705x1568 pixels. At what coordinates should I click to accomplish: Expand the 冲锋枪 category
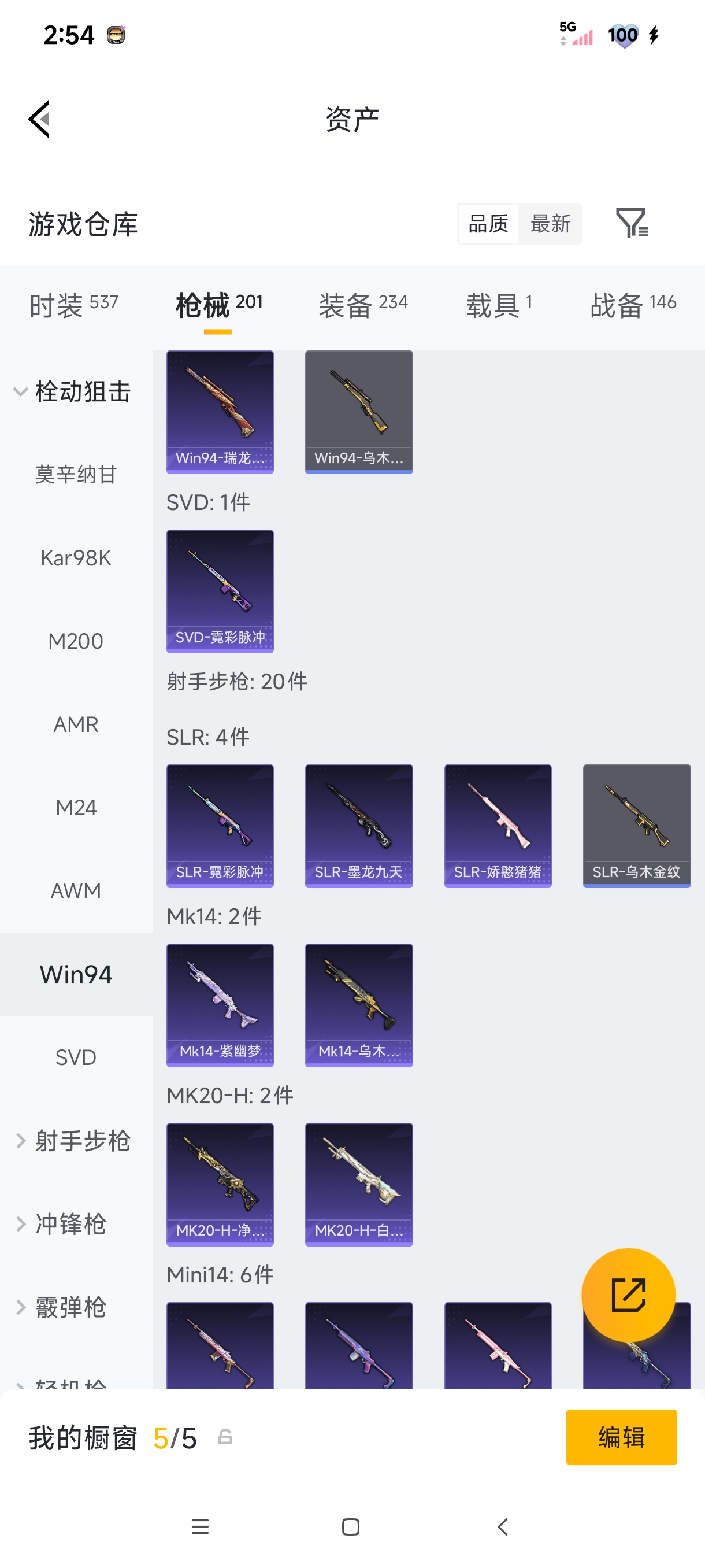coord(70,1223)
